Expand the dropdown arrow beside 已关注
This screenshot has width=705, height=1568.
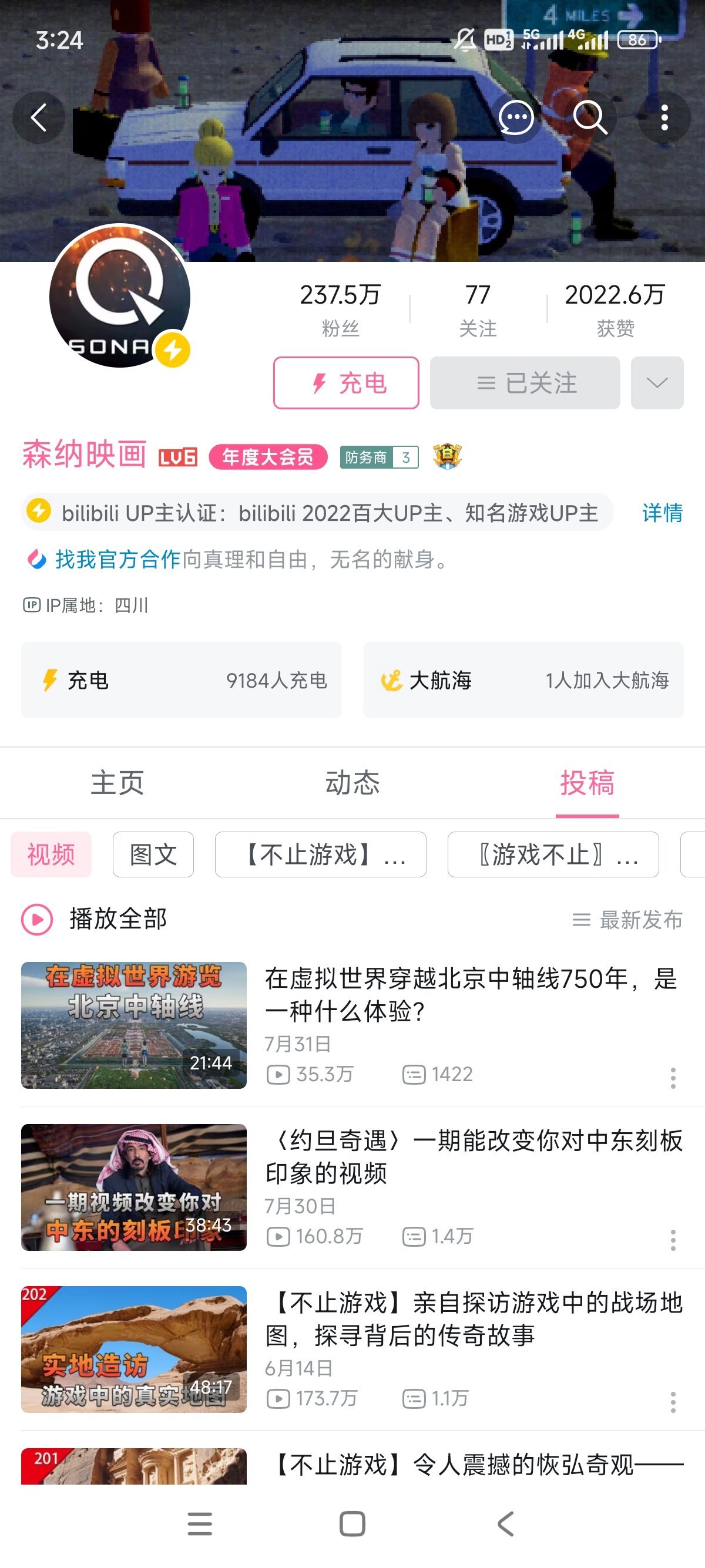(657, 383)
